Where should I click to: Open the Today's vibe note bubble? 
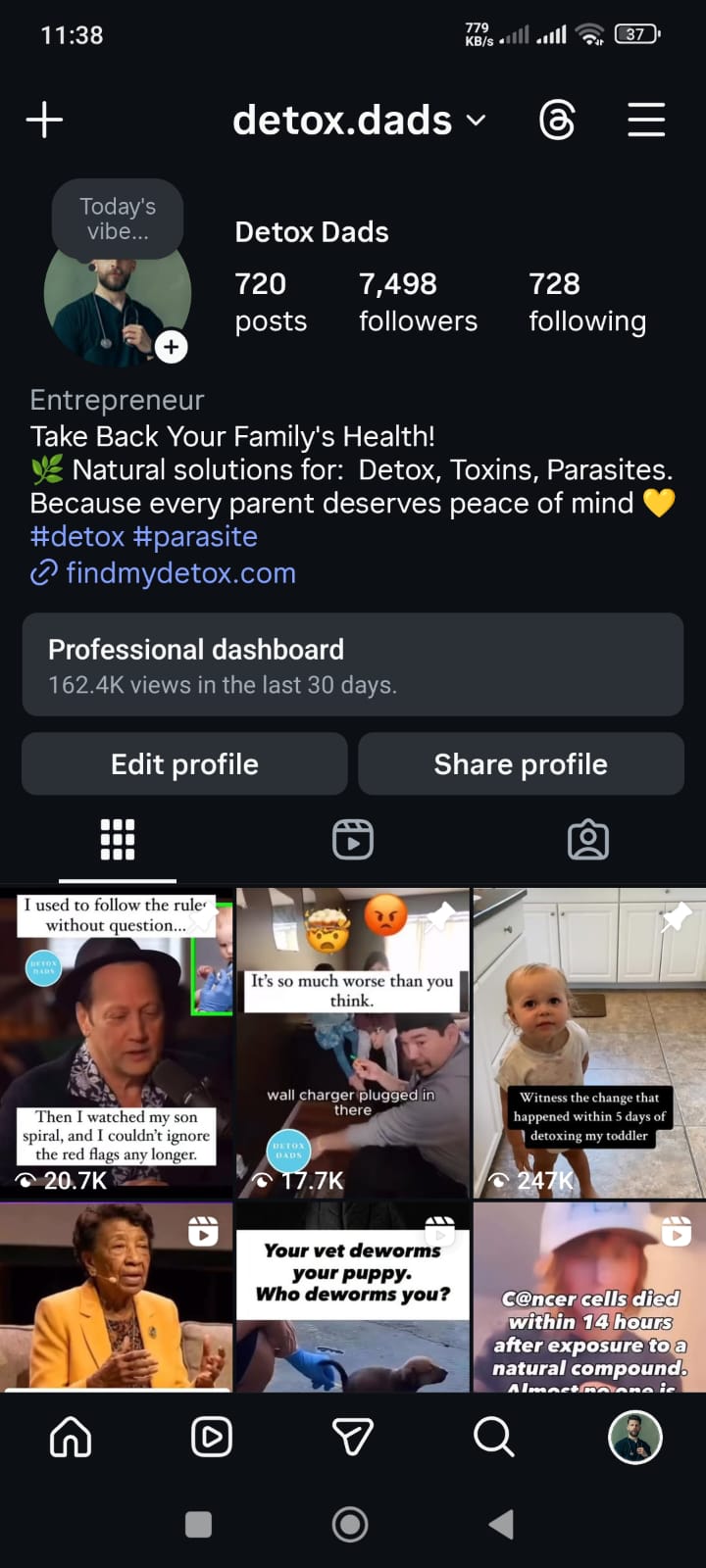pyautogui.click(x=118, y=219)
